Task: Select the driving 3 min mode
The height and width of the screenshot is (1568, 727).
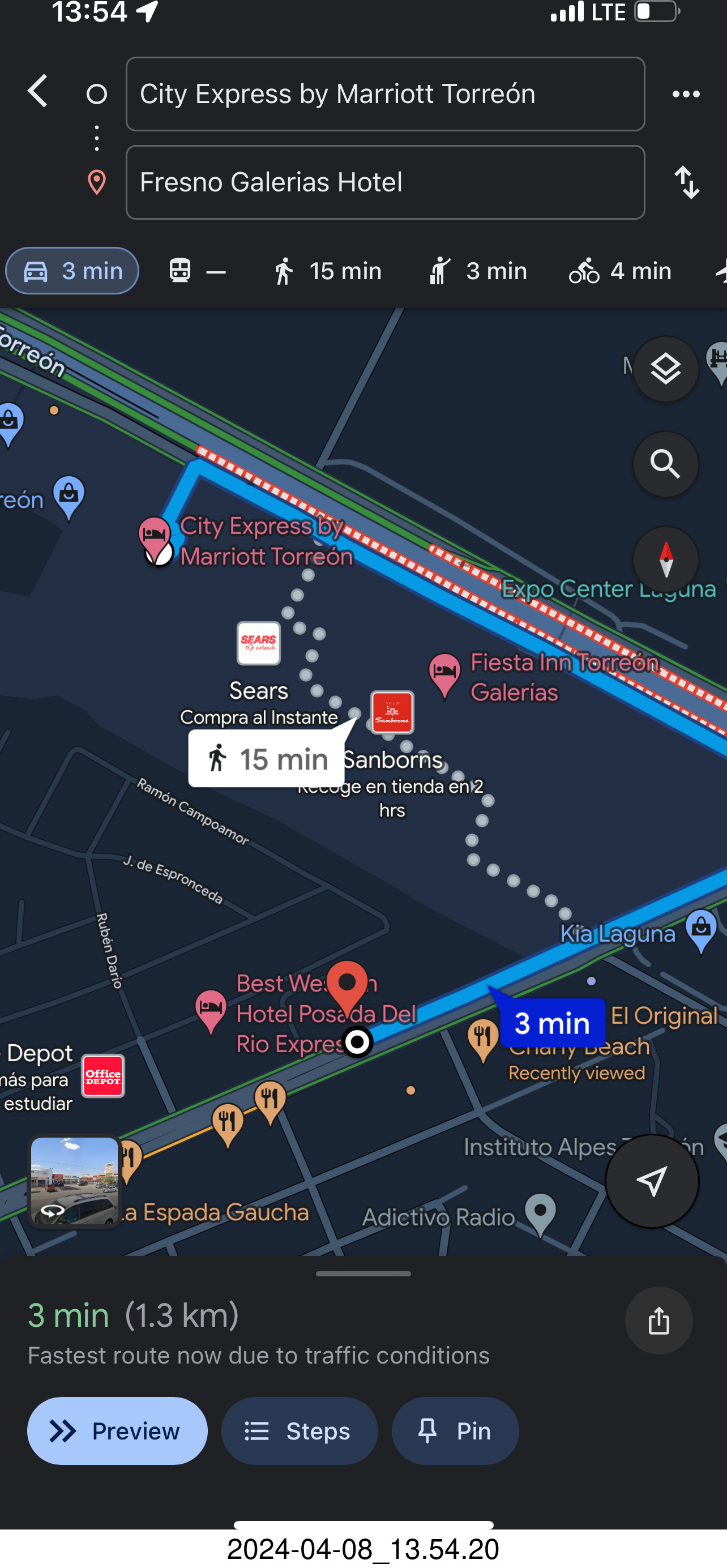Action: [x=72, y=271]
